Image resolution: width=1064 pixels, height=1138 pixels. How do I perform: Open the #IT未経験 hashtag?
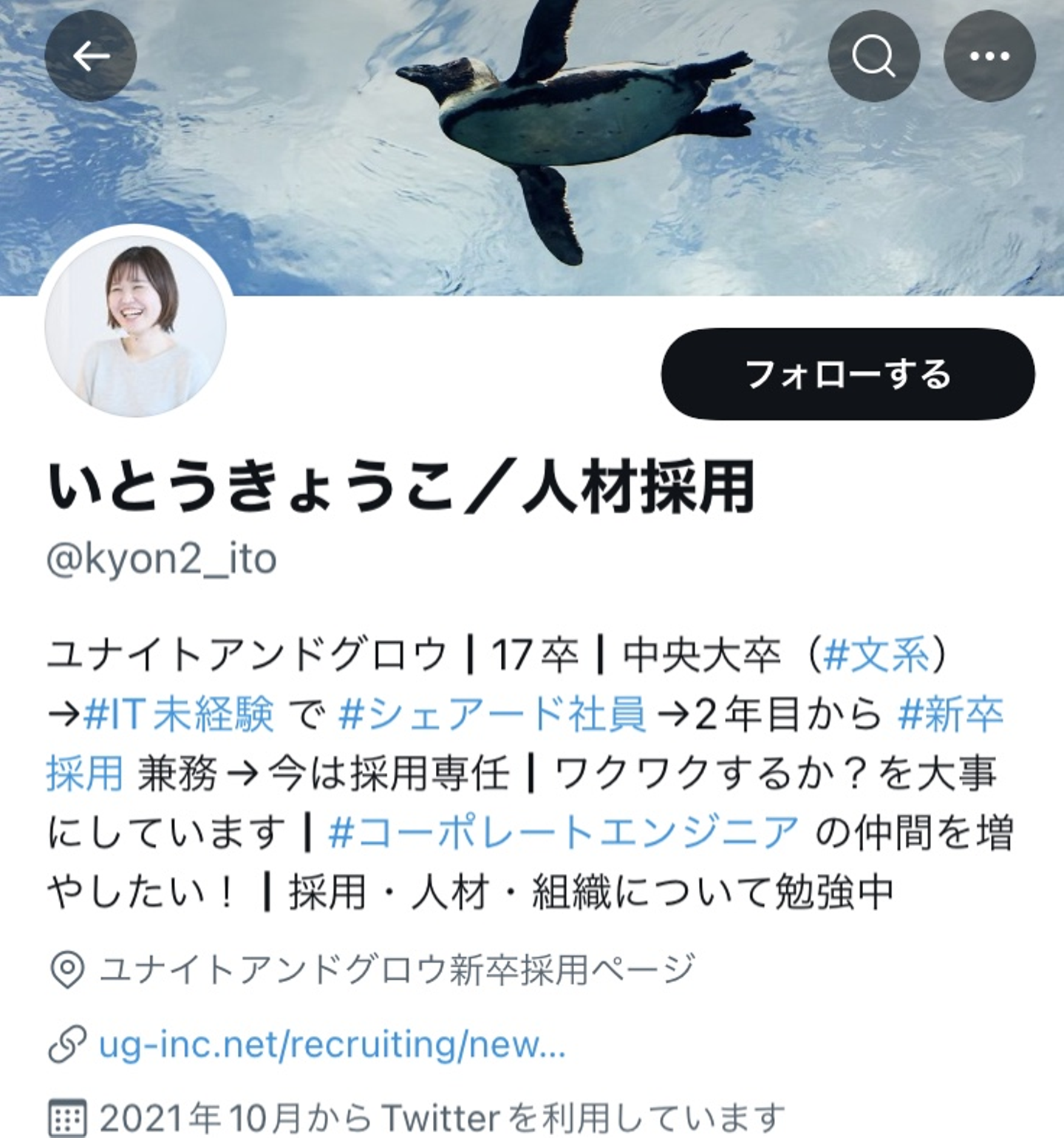tap(178, 715)
